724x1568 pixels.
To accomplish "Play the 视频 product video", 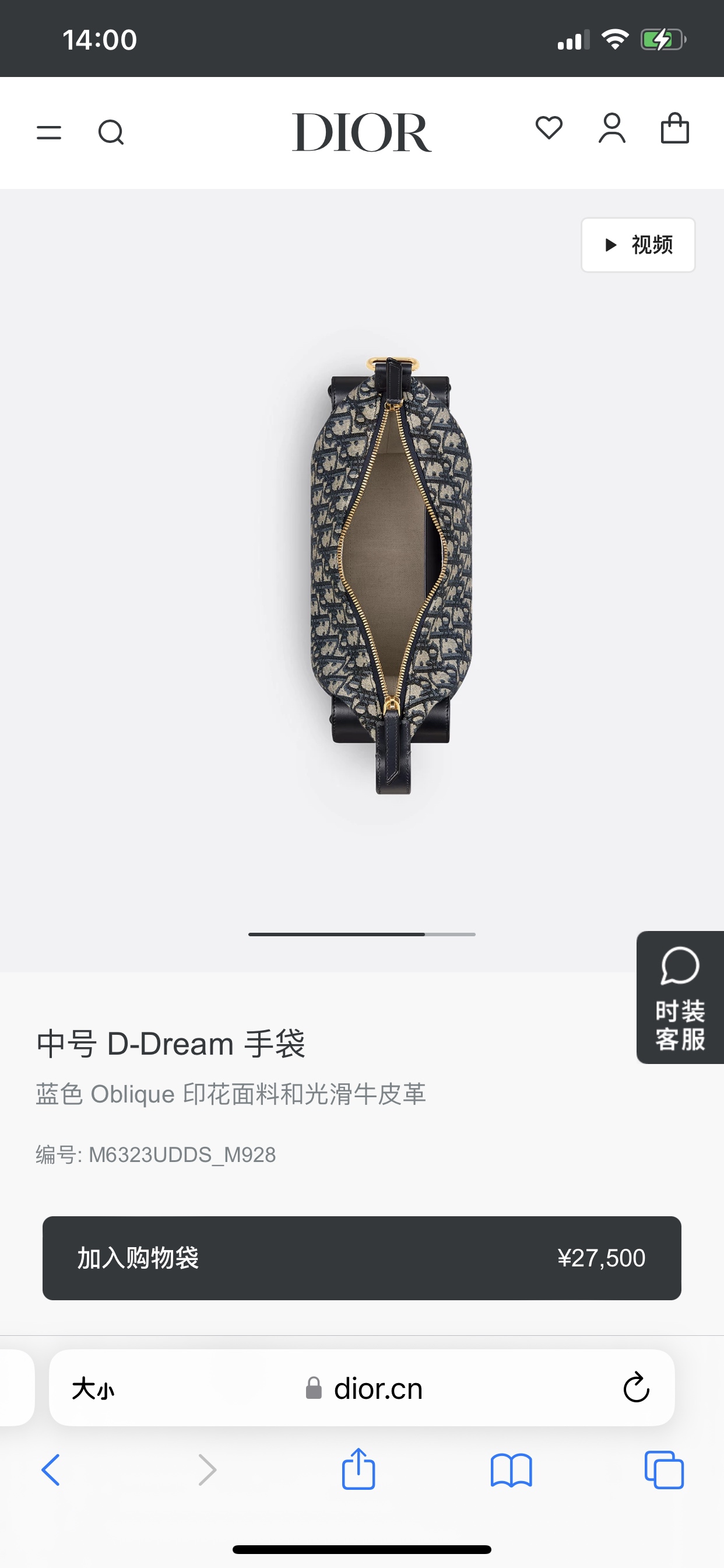I will [638, 244].
